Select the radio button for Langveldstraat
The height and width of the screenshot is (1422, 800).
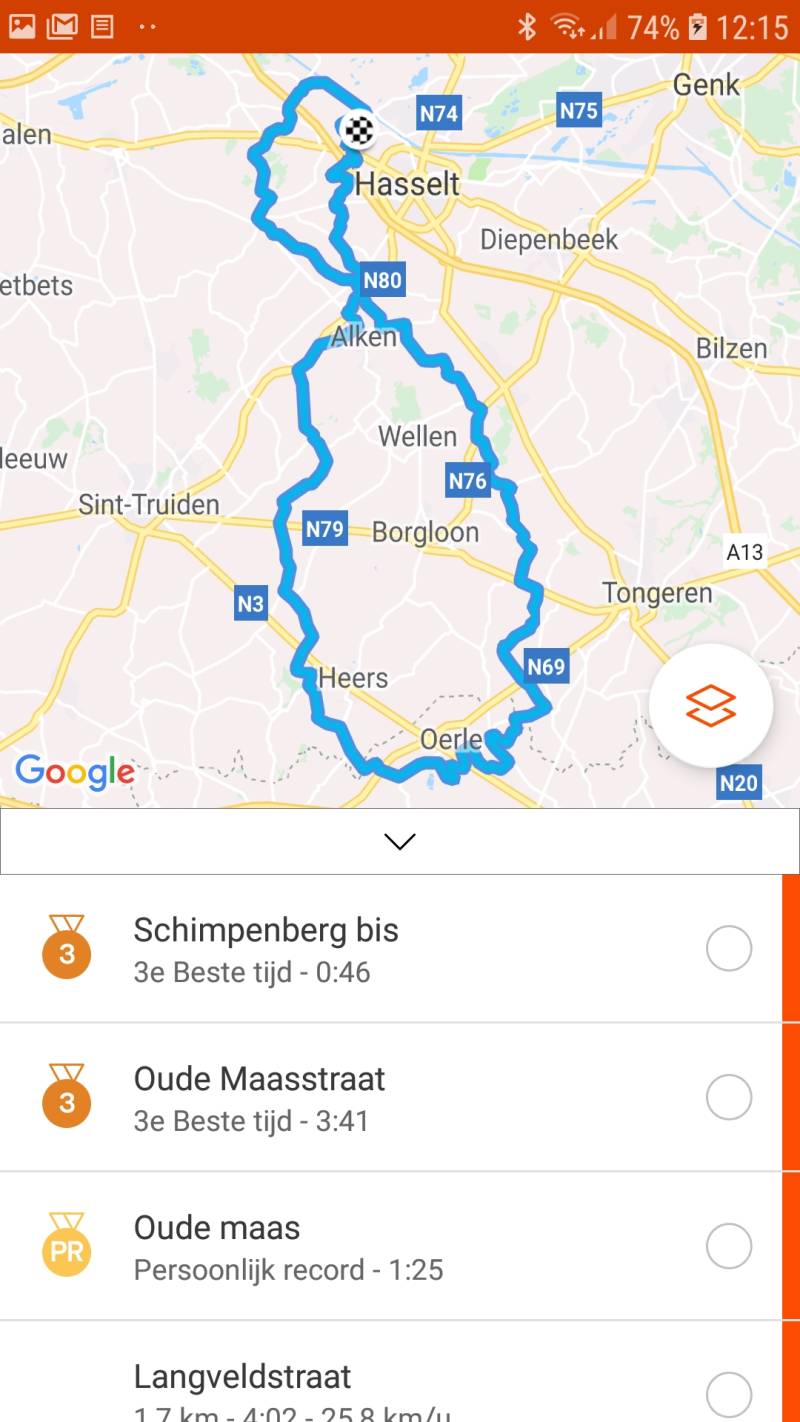tap(729, 1395)
